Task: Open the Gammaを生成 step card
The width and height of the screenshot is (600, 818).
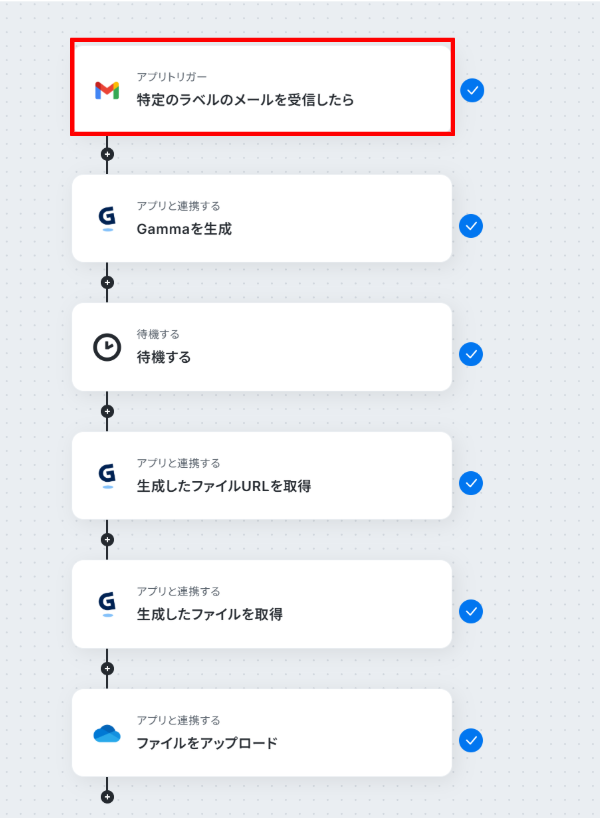Action: pos(262,219)
